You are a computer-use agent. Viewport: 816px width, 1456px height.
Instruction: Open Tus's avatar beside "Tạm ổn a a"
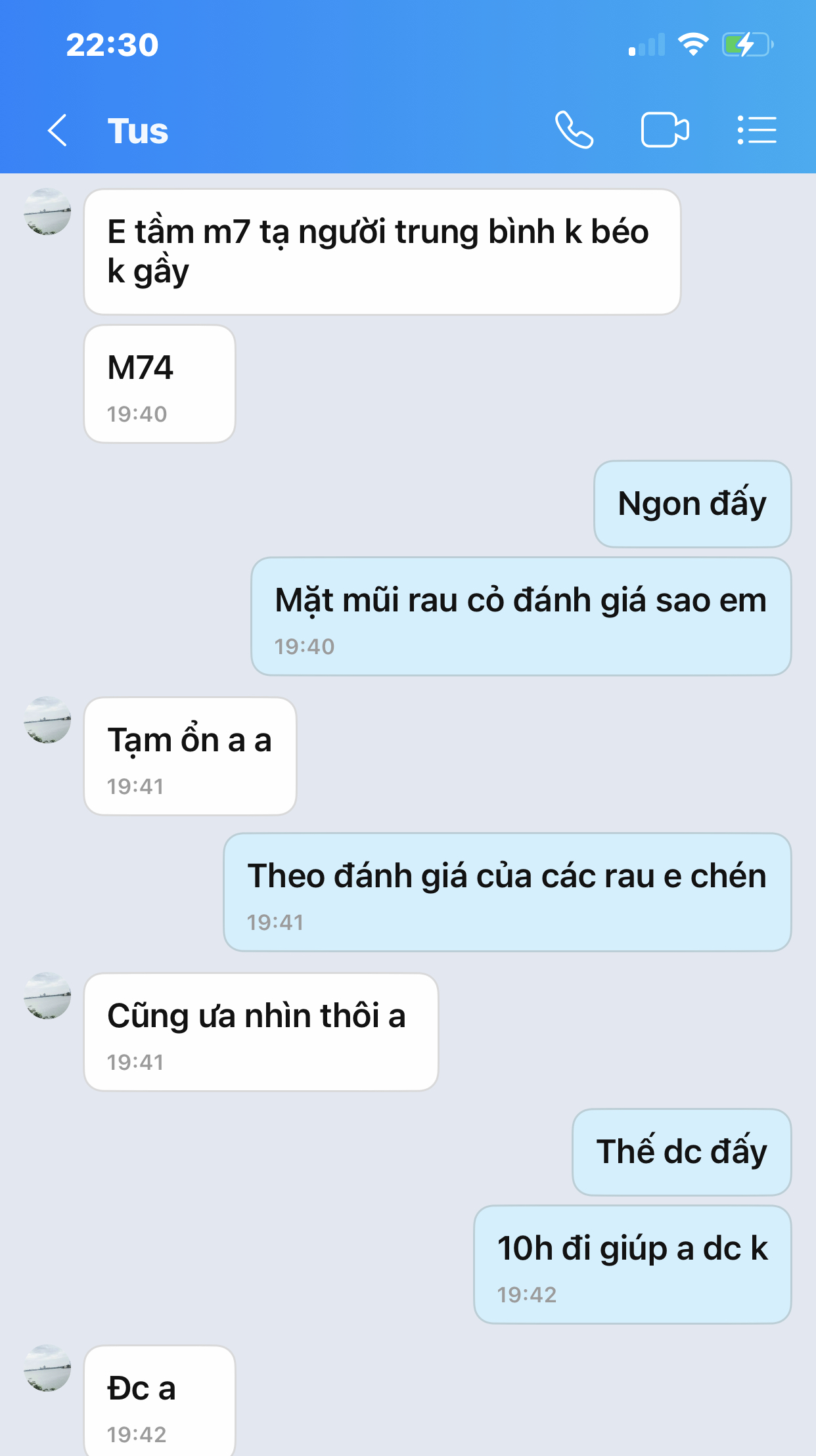(47, 720)
